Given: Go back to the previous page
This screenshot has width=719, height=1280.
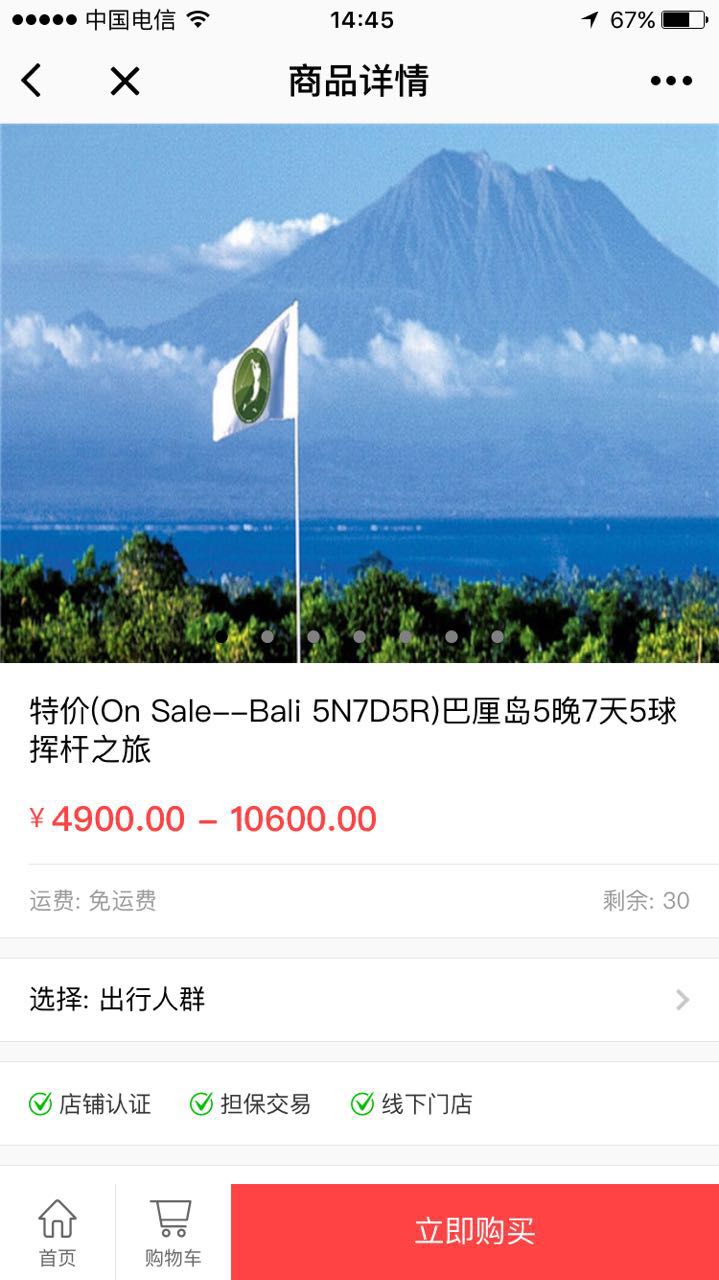Looking at the screenshot, I should click(x=32, y=81).
